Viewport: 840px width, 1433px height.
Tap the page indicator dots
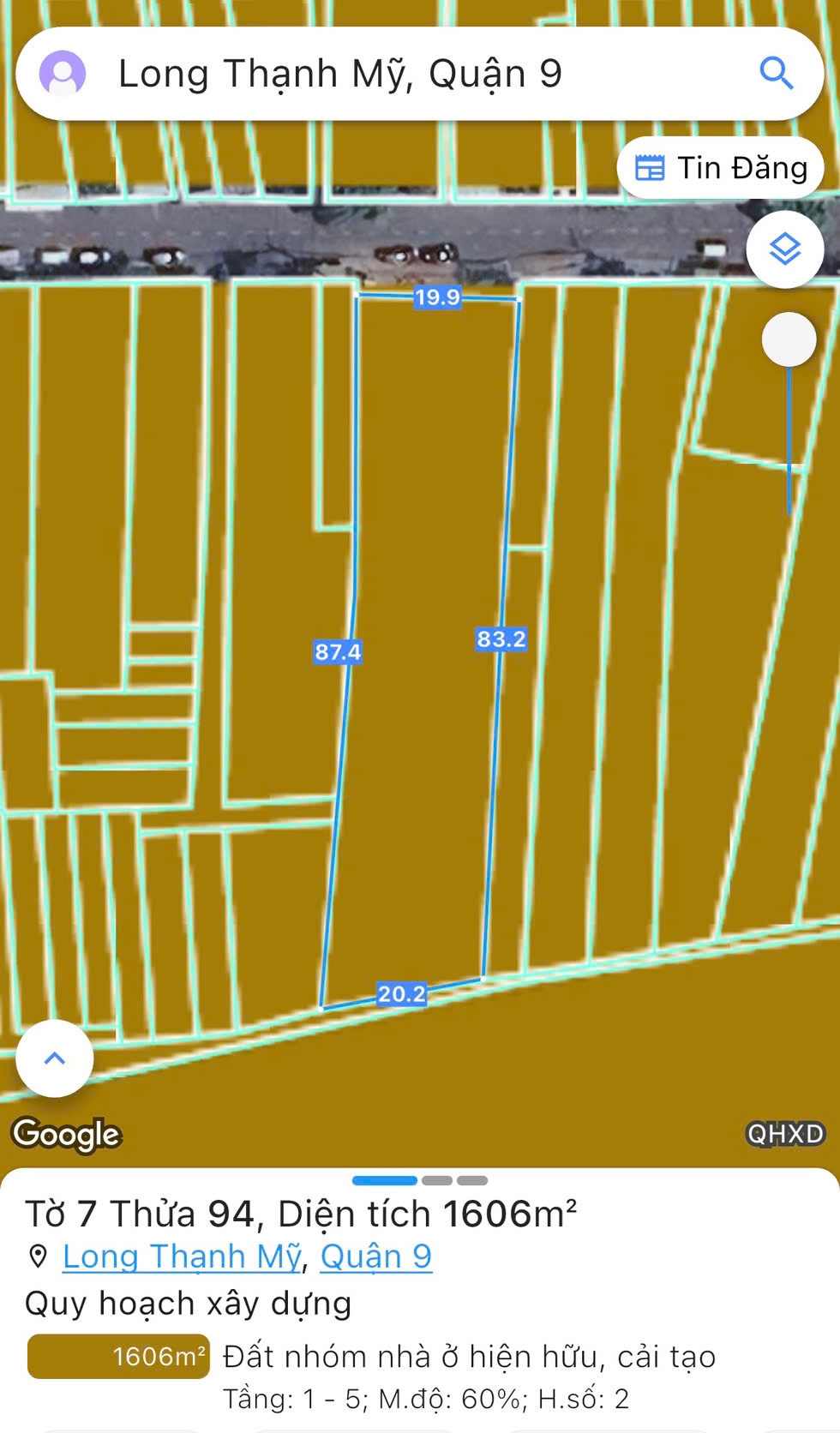(420, 1180)
